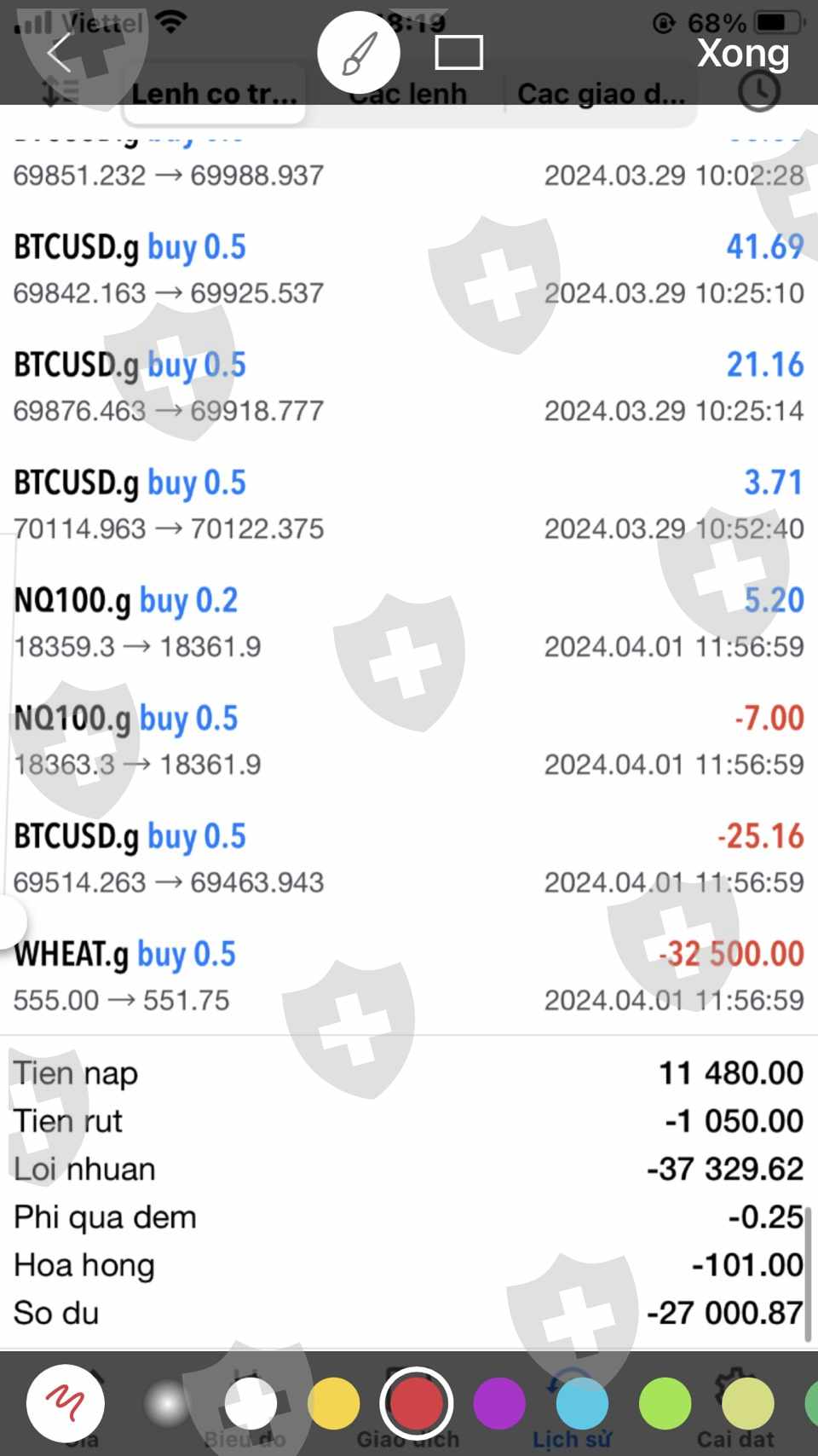Pick the light blue color swatch
Image resolution: width=818 pixels, height=1456 pixels.
pos(582,1403)
